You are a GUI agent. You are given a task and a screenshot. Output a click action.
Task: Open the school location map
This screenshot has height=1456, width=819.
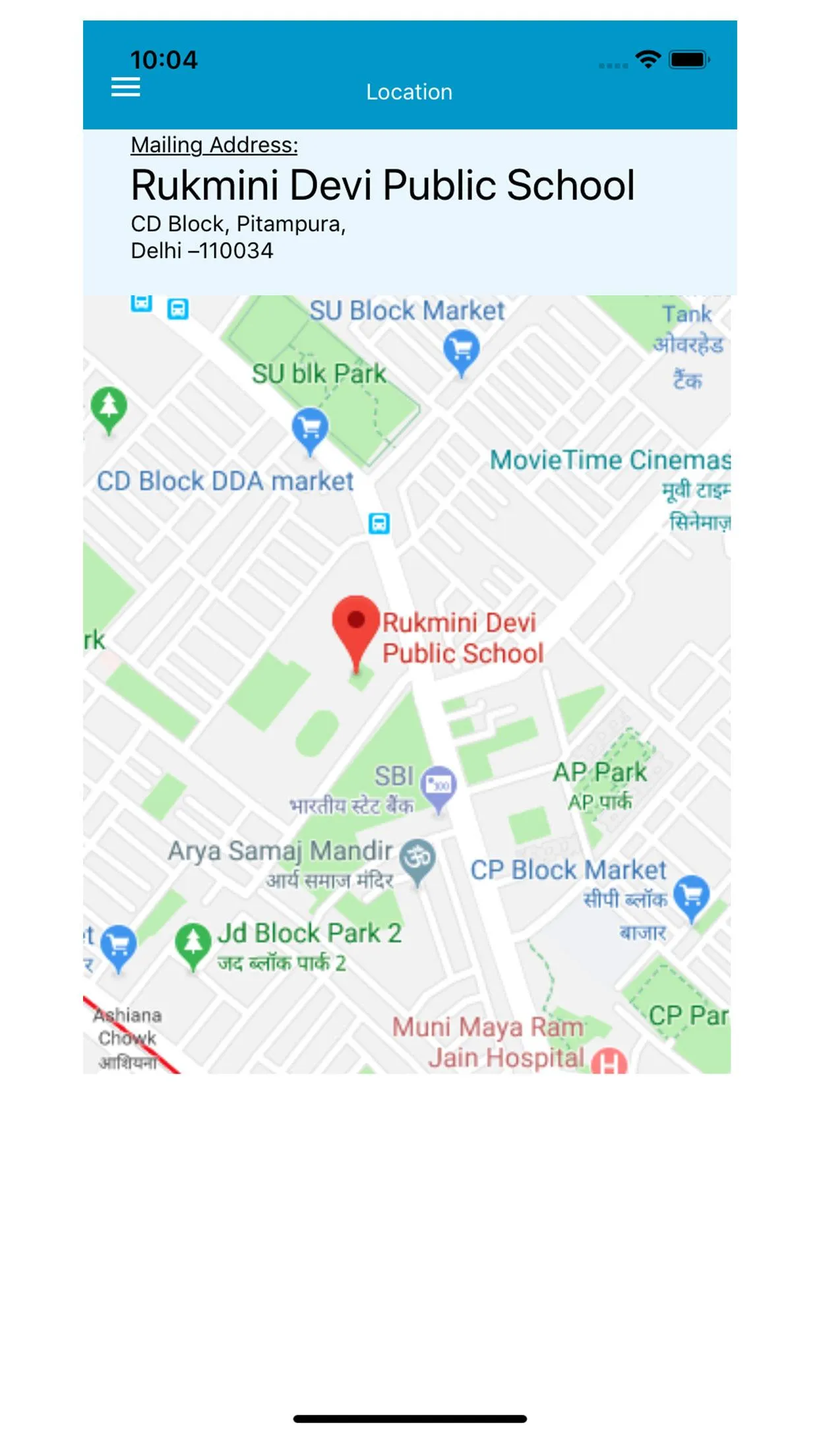click(x=407, y=684)
